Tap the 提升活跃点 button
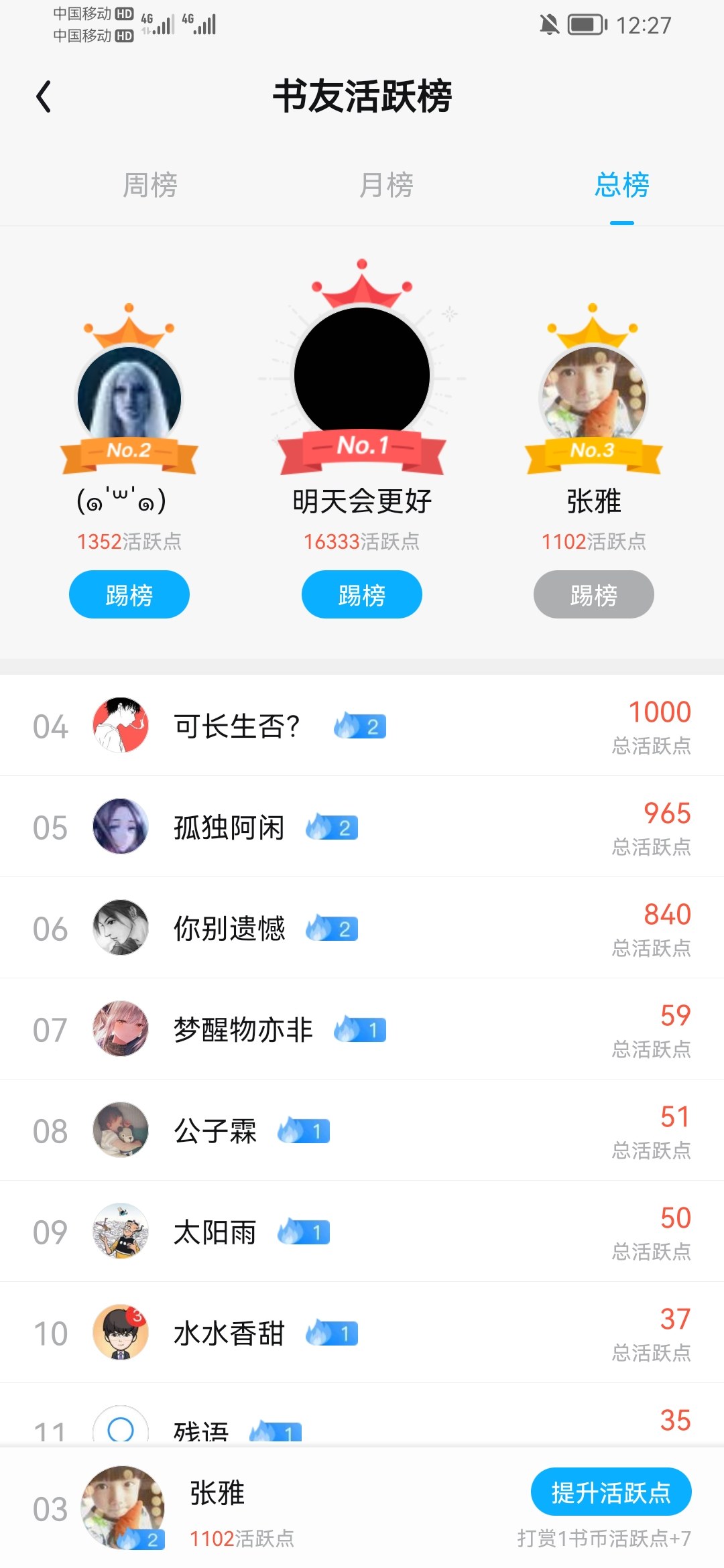 [611, 1492]
